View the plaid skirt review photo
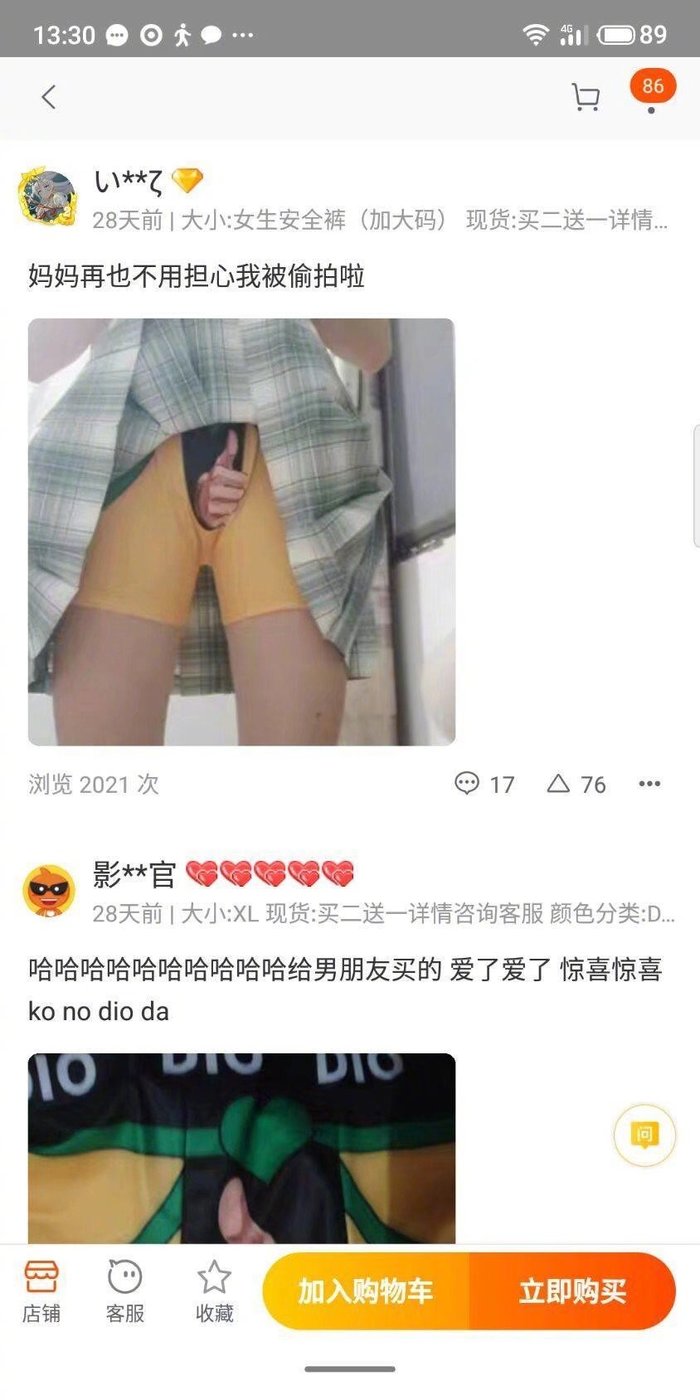The image size is (700, 1400). 241,531
